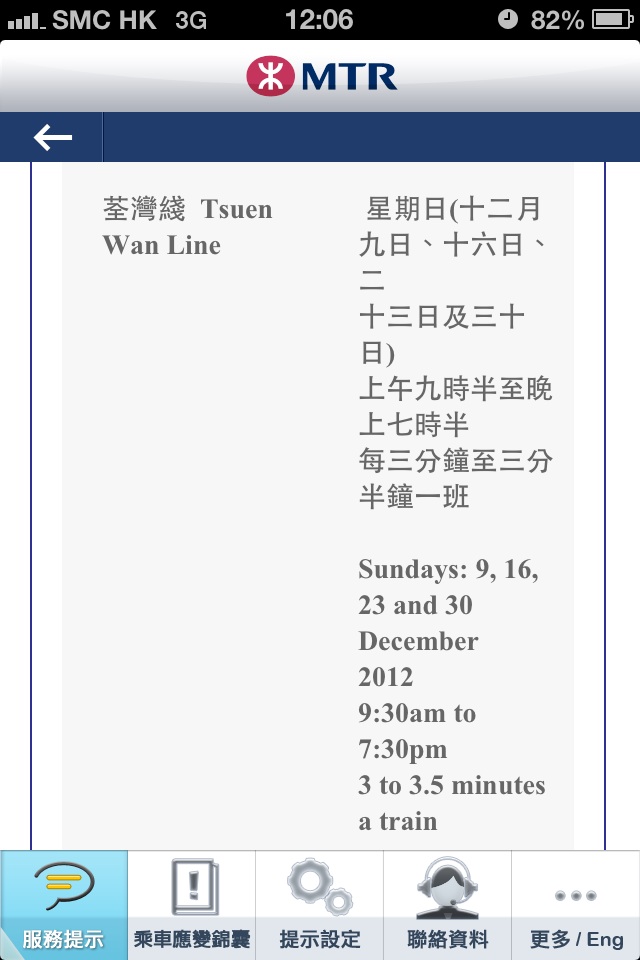640x960 pixels.
Task: Go back using the arrow button
Action: 52,138
